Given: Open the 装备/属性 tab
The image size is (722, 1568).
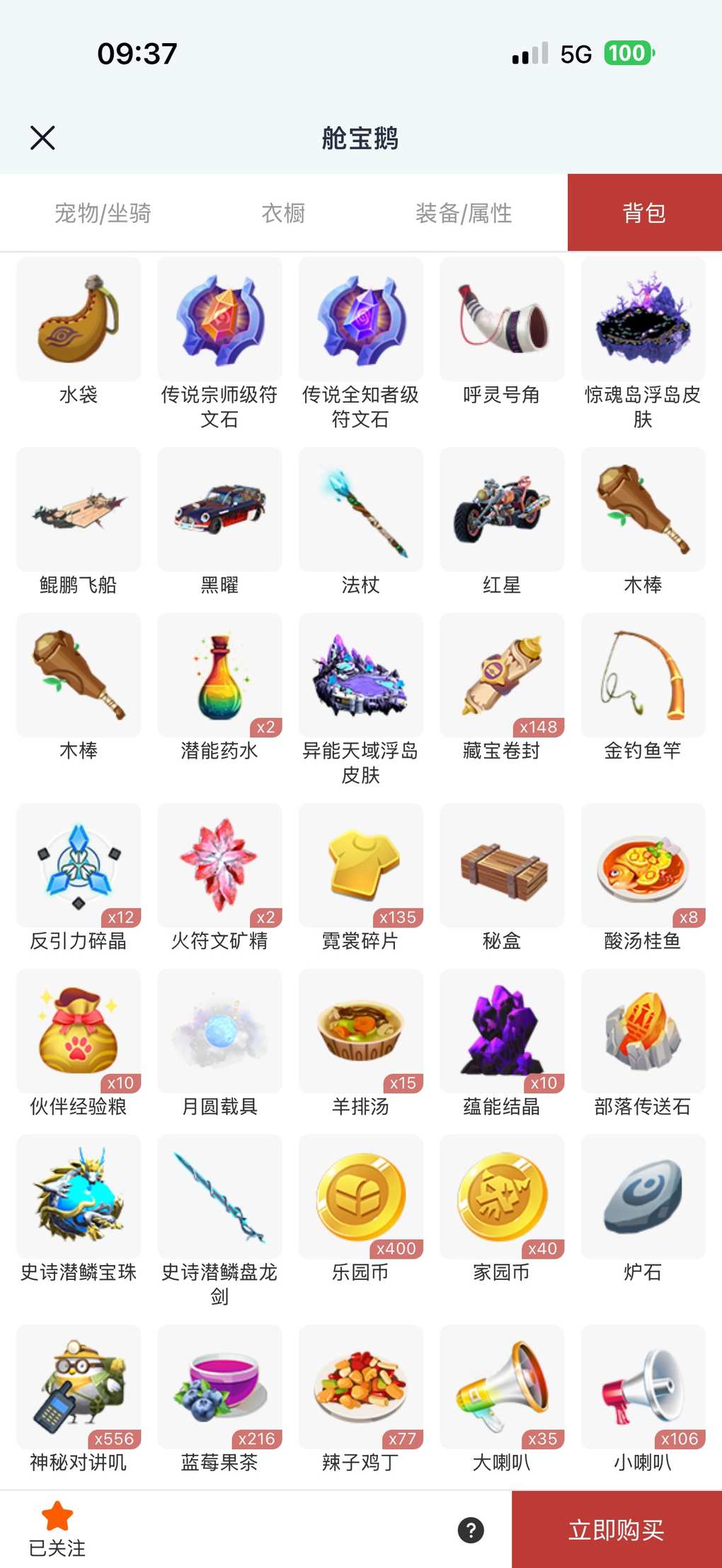Looking at the screenshot, I should coord(464,213).
